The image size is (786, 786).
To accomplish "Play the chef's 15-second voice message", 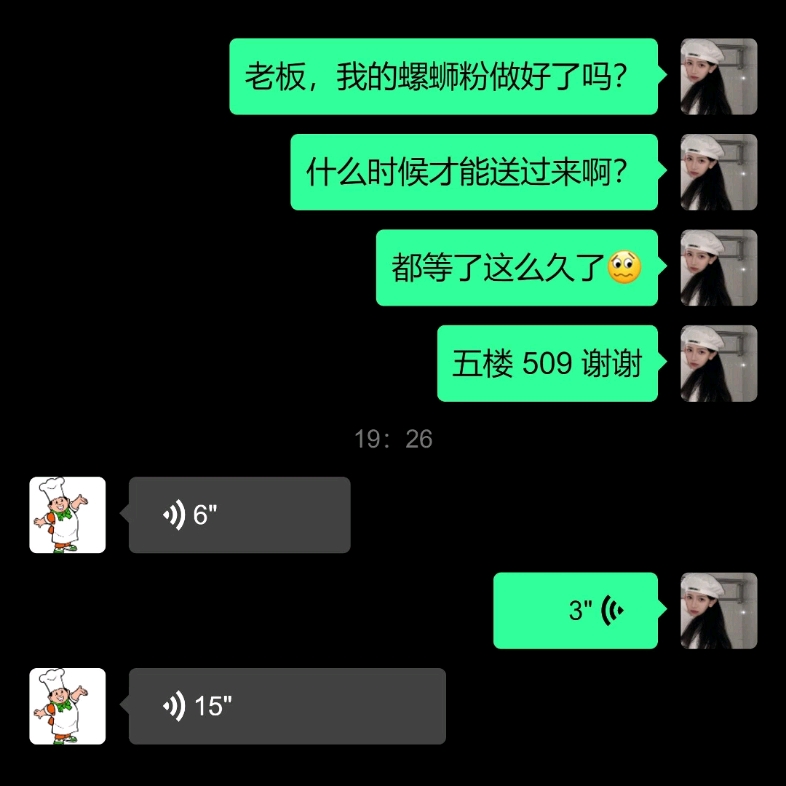I will [286, 706].
